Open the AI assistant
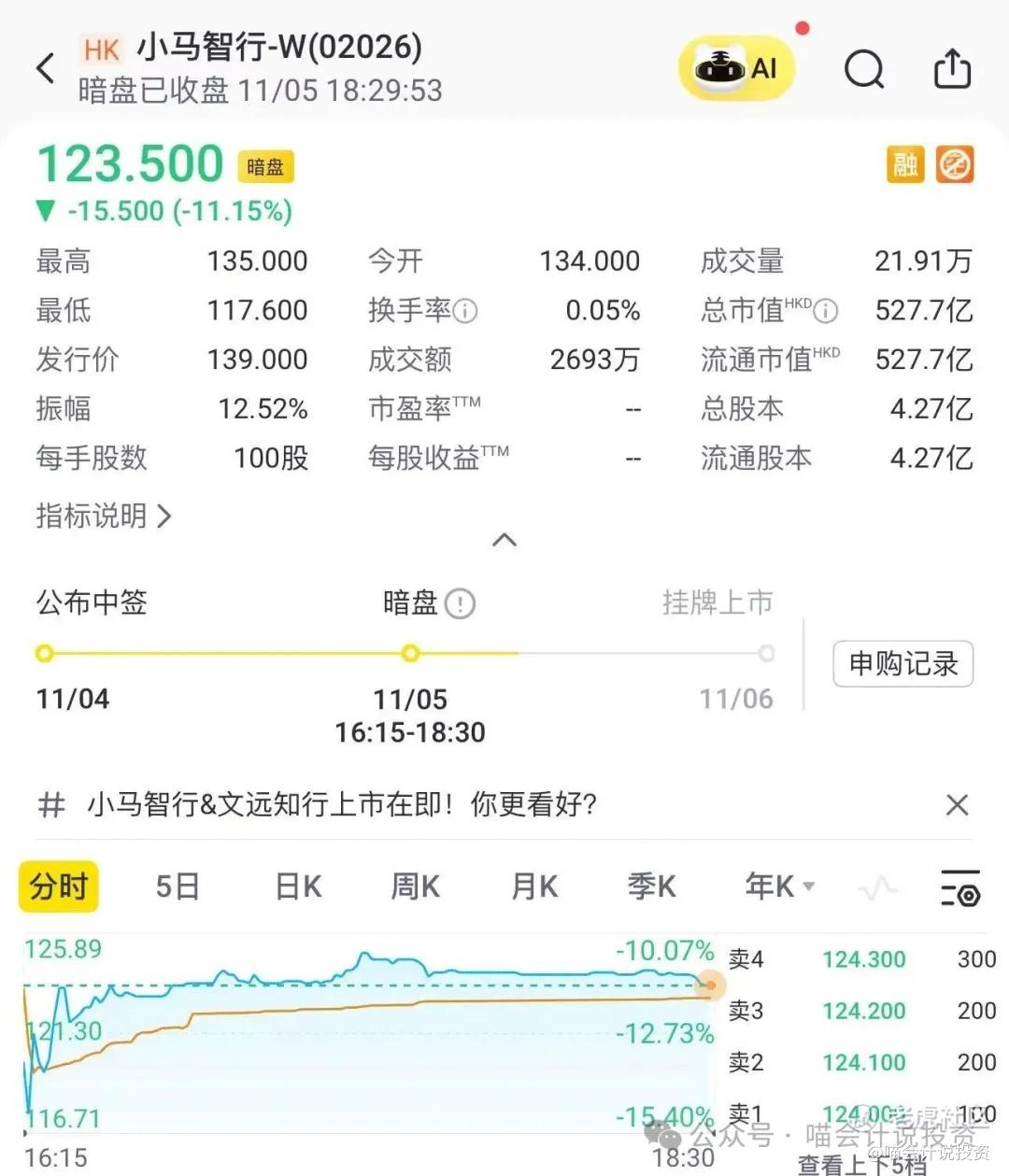 pos(737,68)
